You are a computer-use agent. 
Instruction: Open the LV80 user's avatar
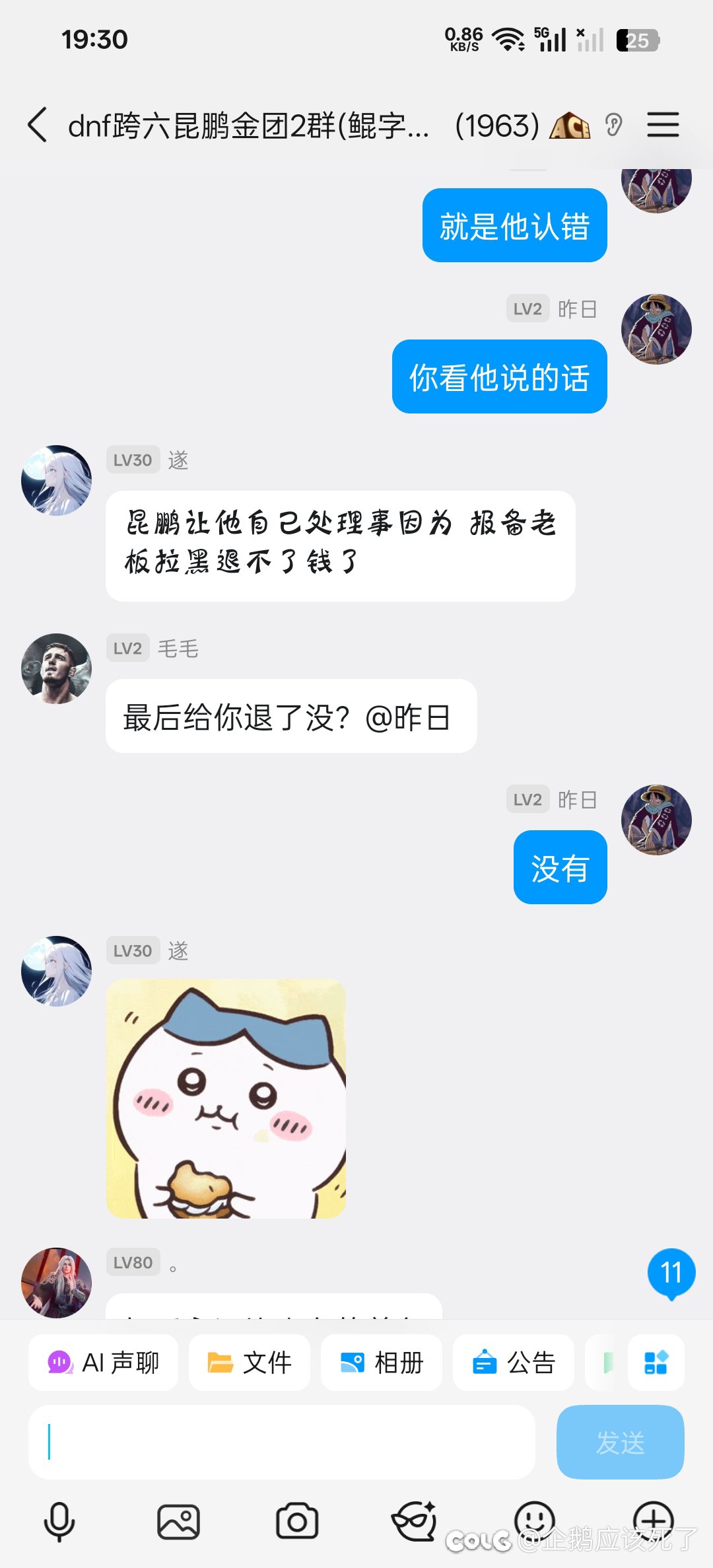pyautogui.click(x=57, y=1282)
